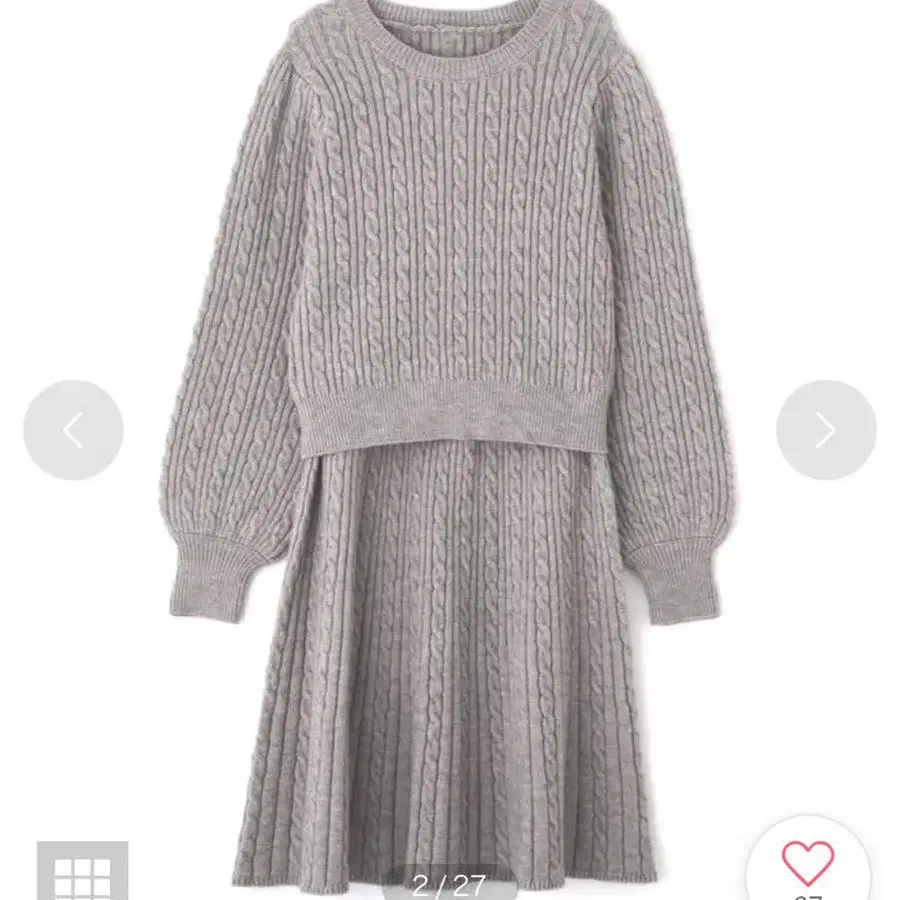900x900 pixels.
Task: Open the image grid view
Action: 83,871
